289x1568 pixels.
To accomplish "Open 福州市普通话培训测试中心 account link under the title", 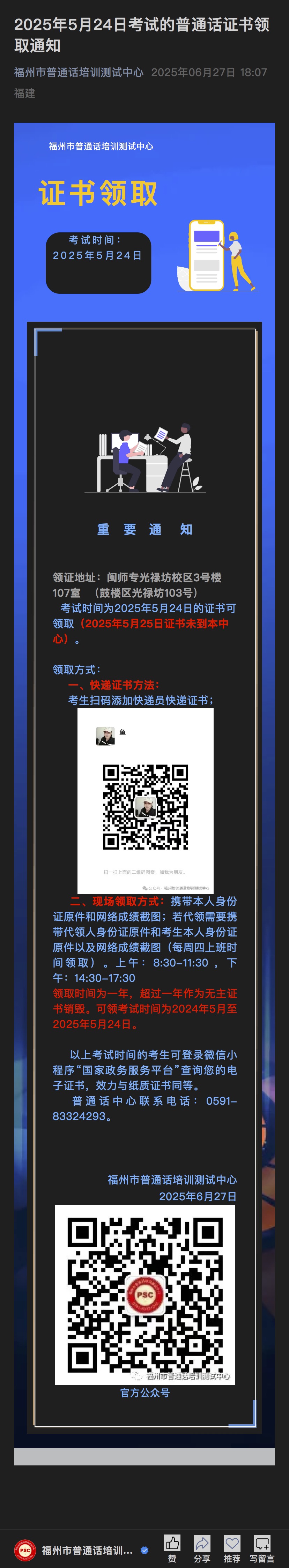I will coord(79,73).
